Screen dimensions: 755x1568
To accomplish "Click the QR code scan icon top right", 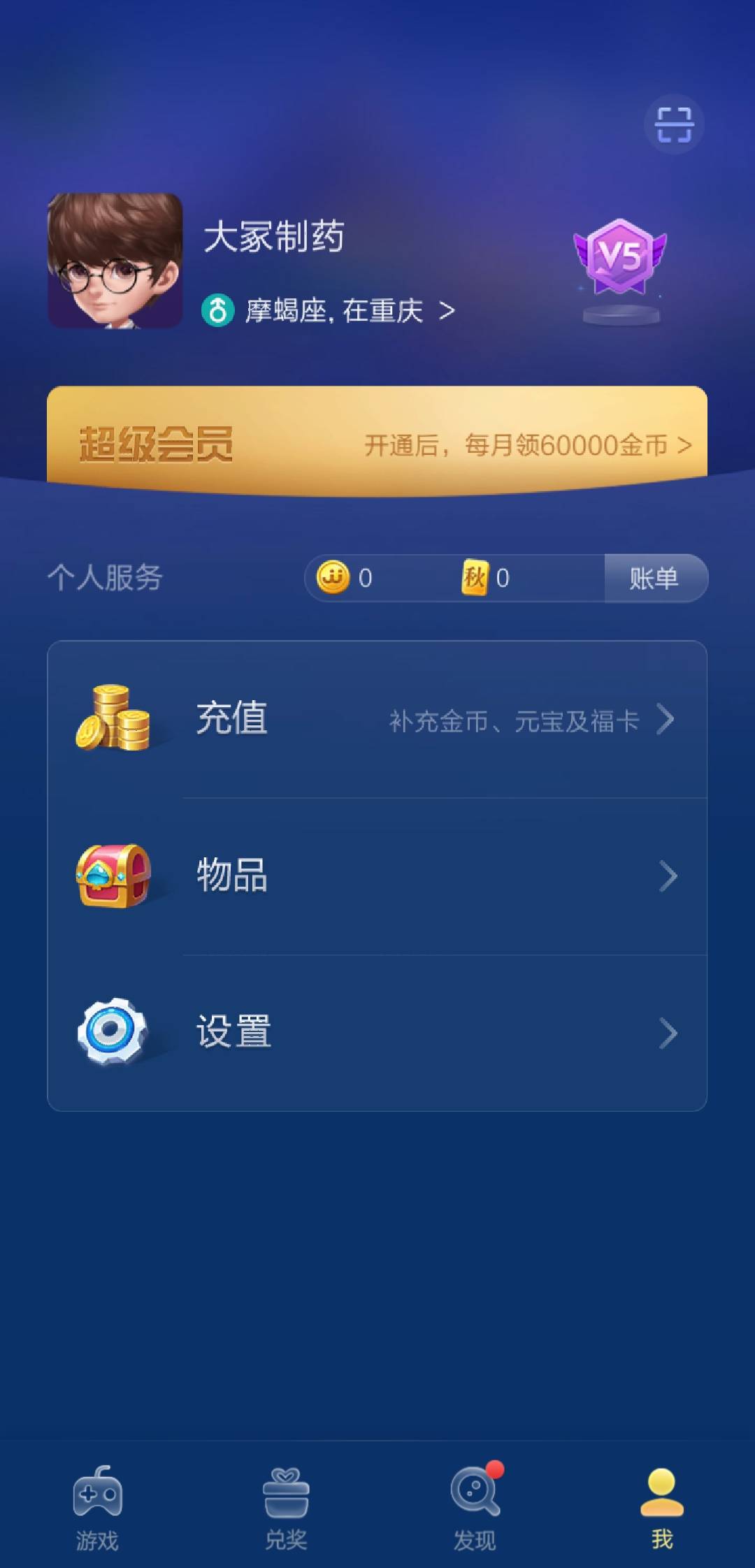I will tap(673, 124).
